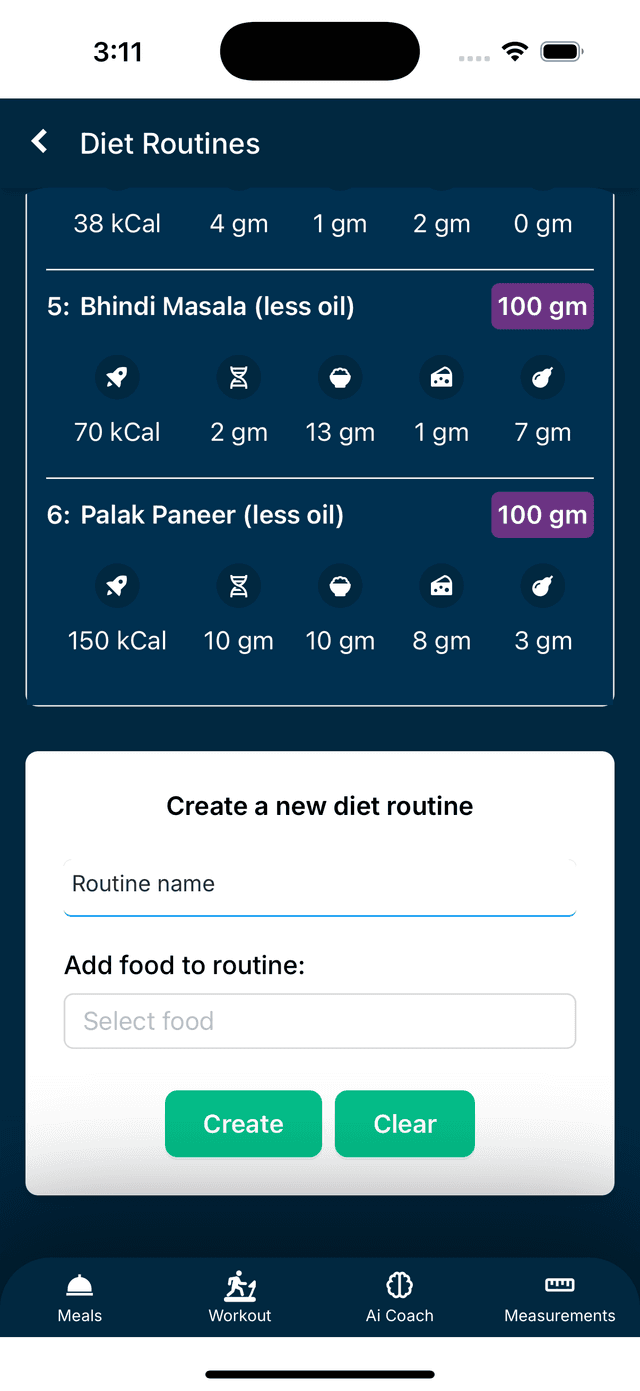Tap the Create button
640x1391 pixels.
coord(243,1124)
